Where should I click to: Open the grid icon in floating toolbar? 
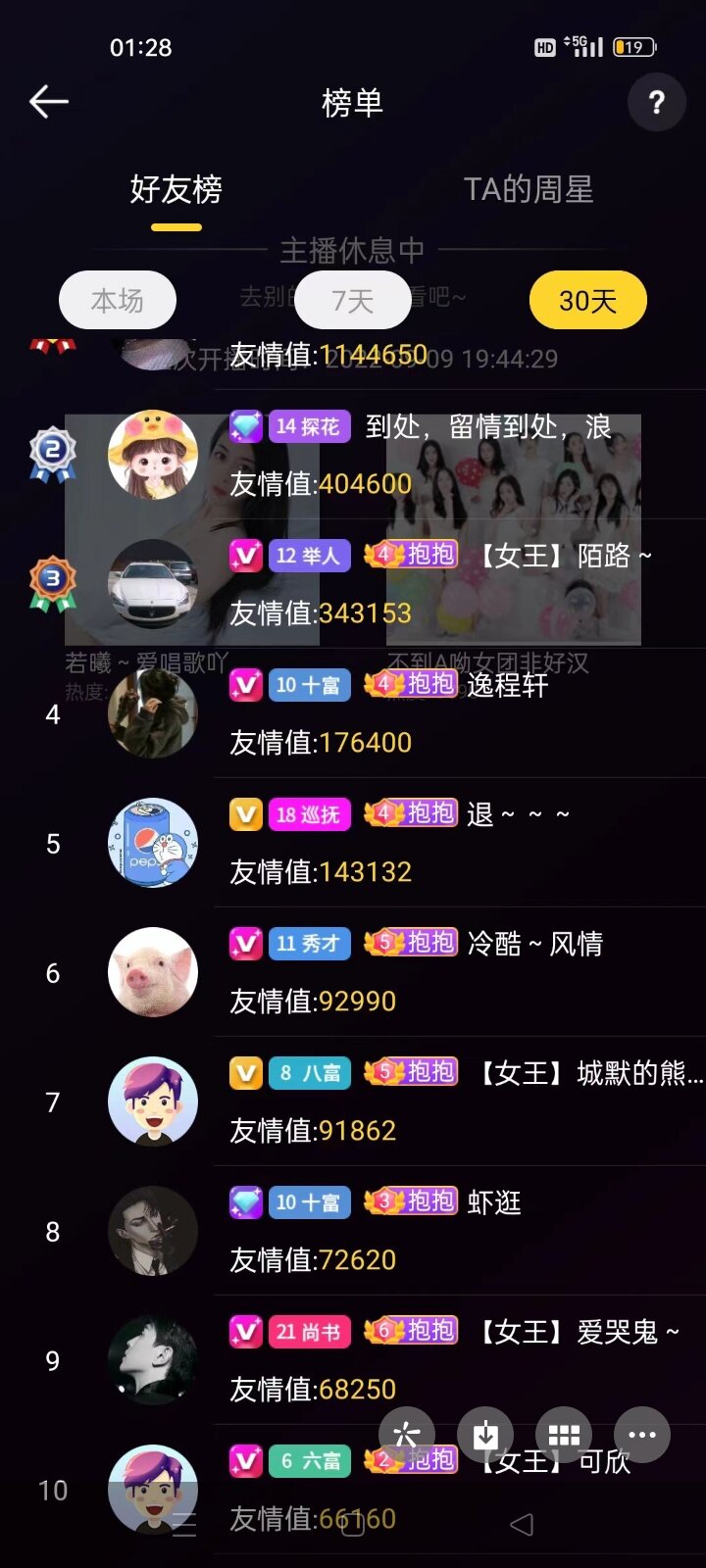(x=564, y=1436)
